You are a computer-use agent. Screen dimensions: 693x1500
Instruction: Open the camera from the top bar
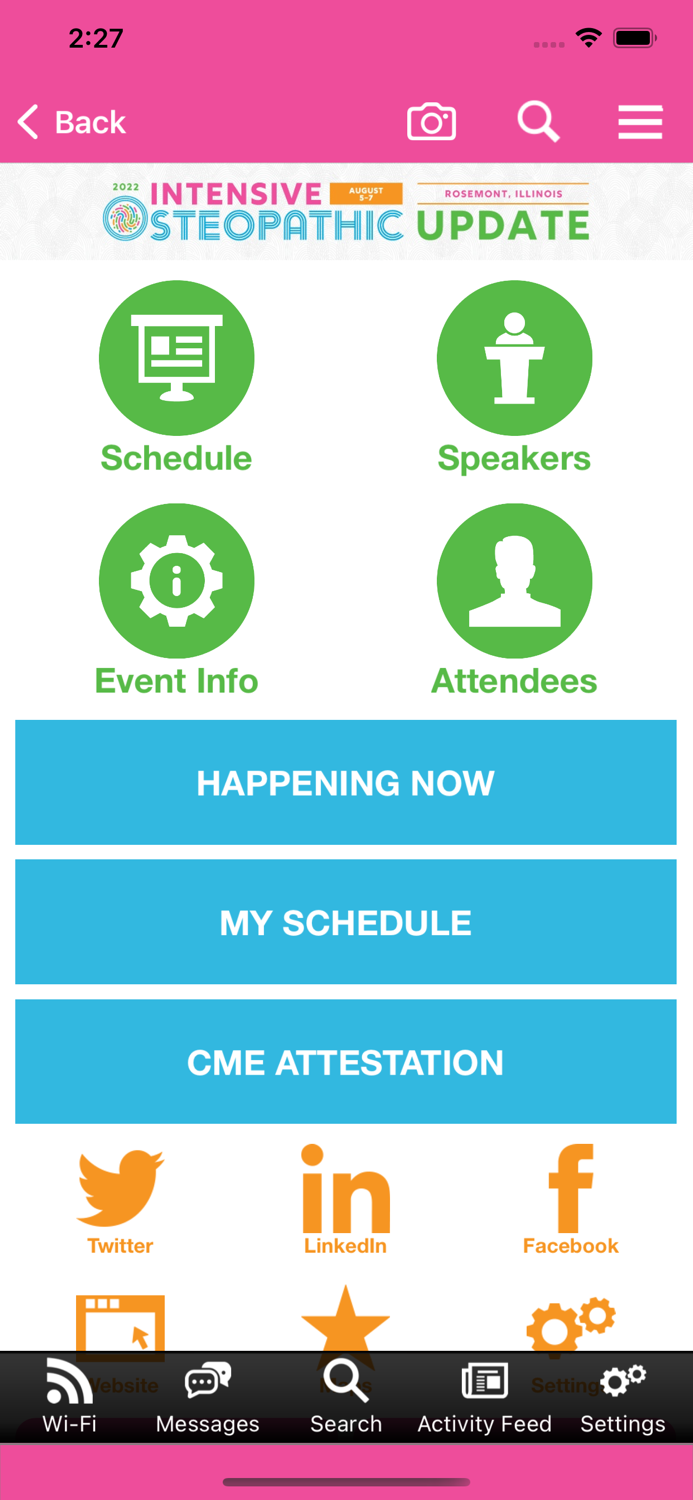431,123
